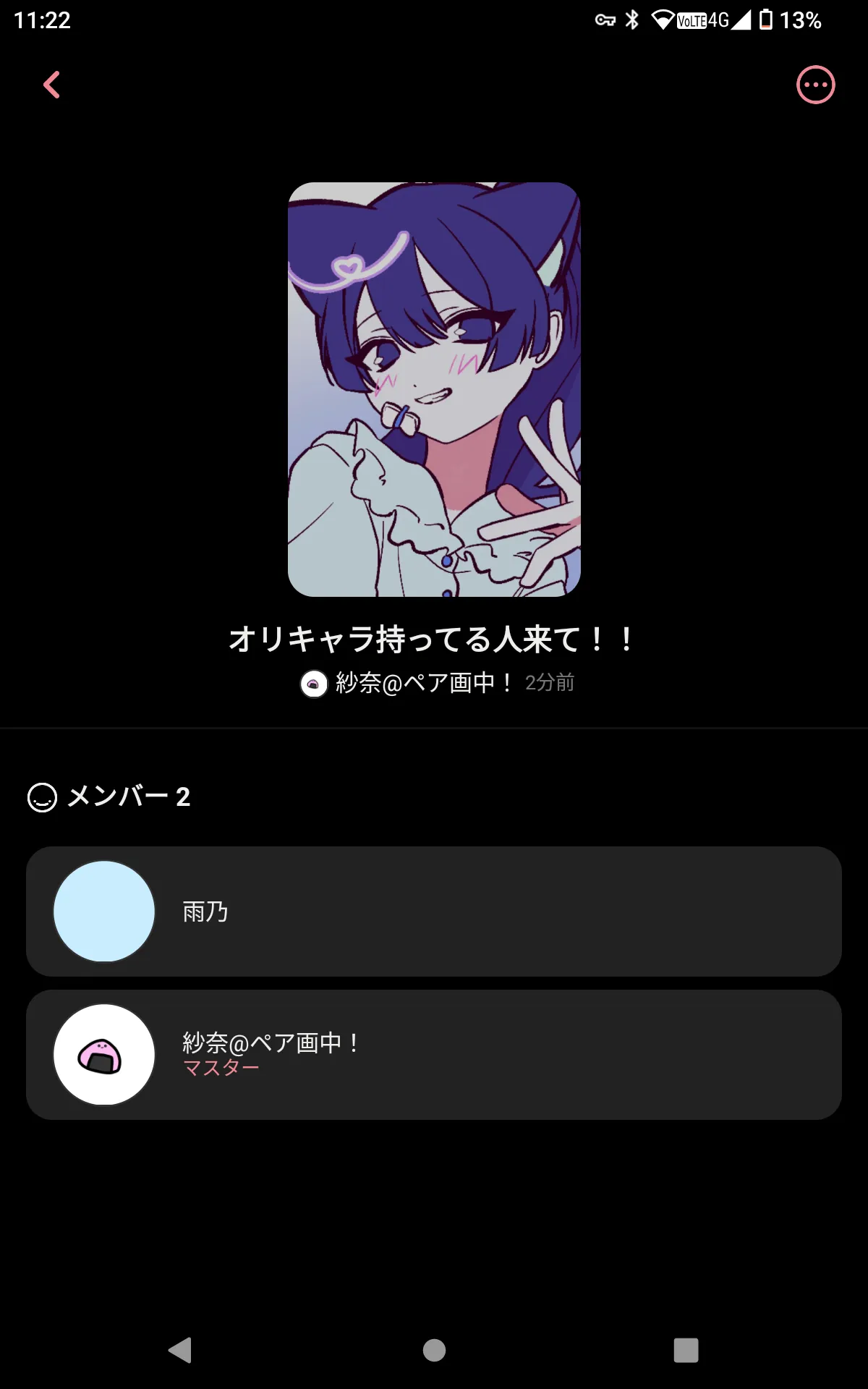Open recent apps from navigation bar

[686, 1350]
